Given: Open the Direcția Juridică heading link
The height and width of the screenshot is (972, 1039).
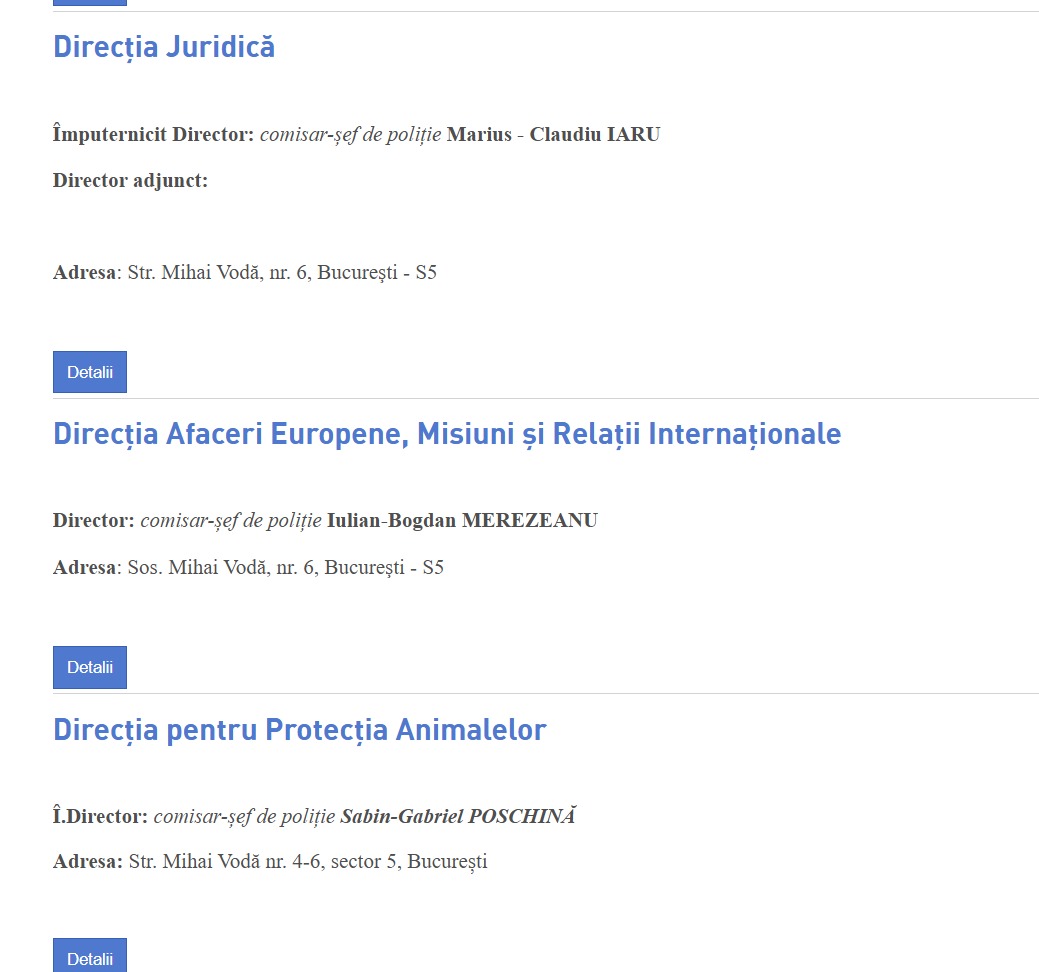Looking at the screenshot, I should coord(164,47).
